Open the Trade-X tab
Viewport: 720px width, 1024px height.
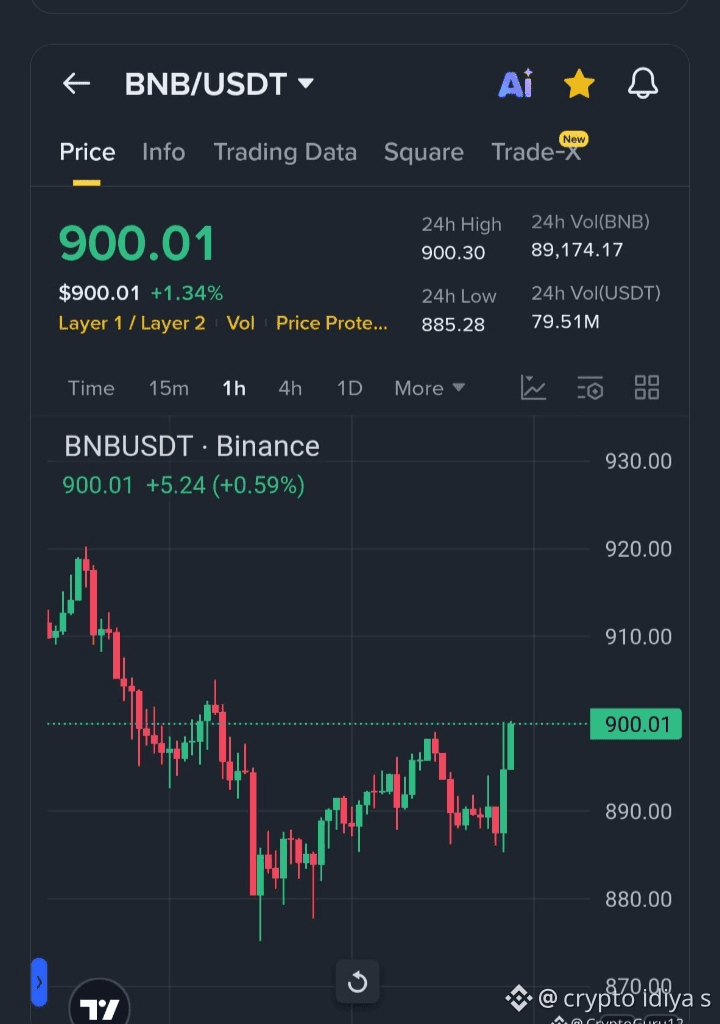click(x=536, y=152)
